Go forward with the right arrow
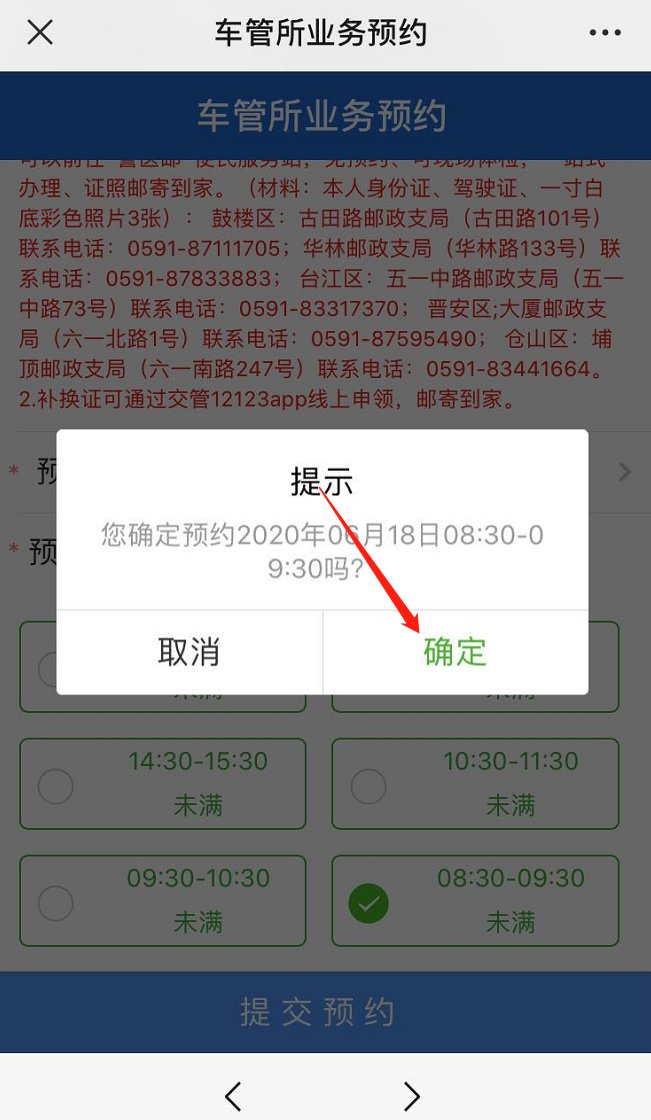 pos(411,1096)
